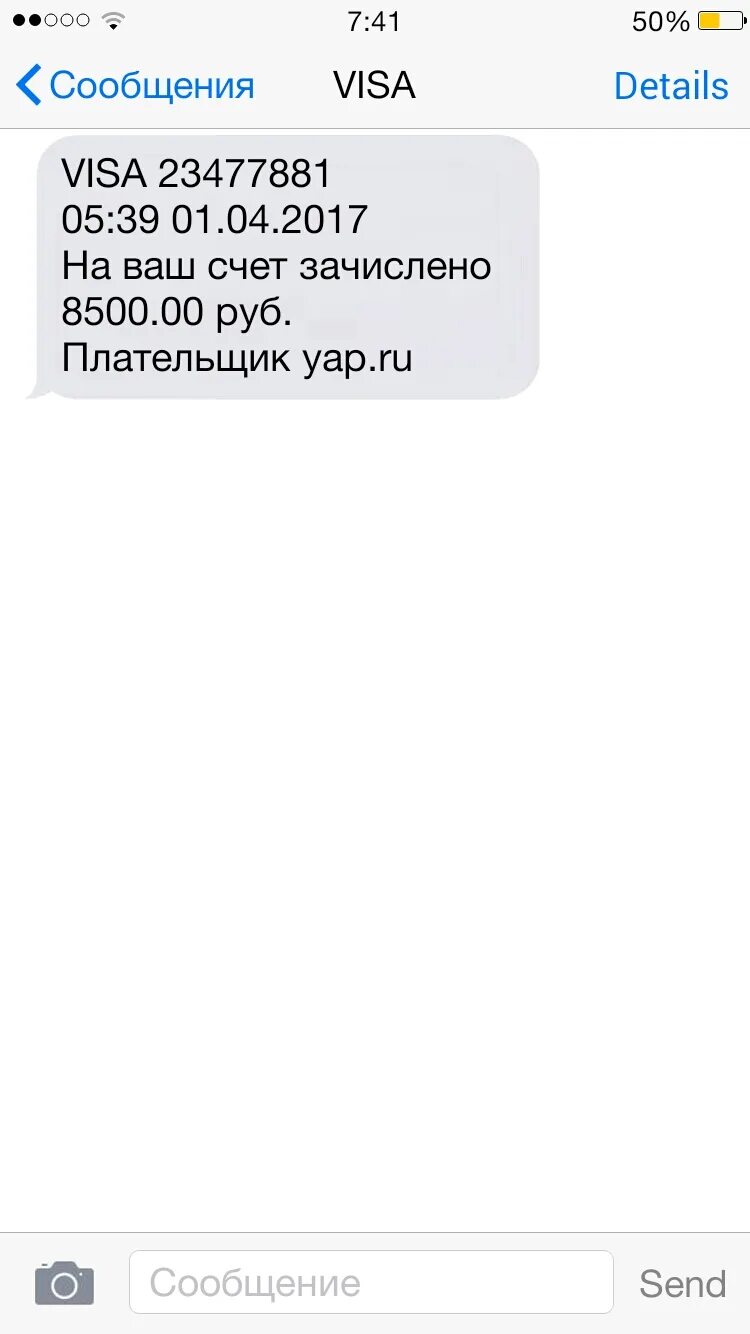Open the yap.ru link in message
750x1334 pixels.
[x=357, y=358]
